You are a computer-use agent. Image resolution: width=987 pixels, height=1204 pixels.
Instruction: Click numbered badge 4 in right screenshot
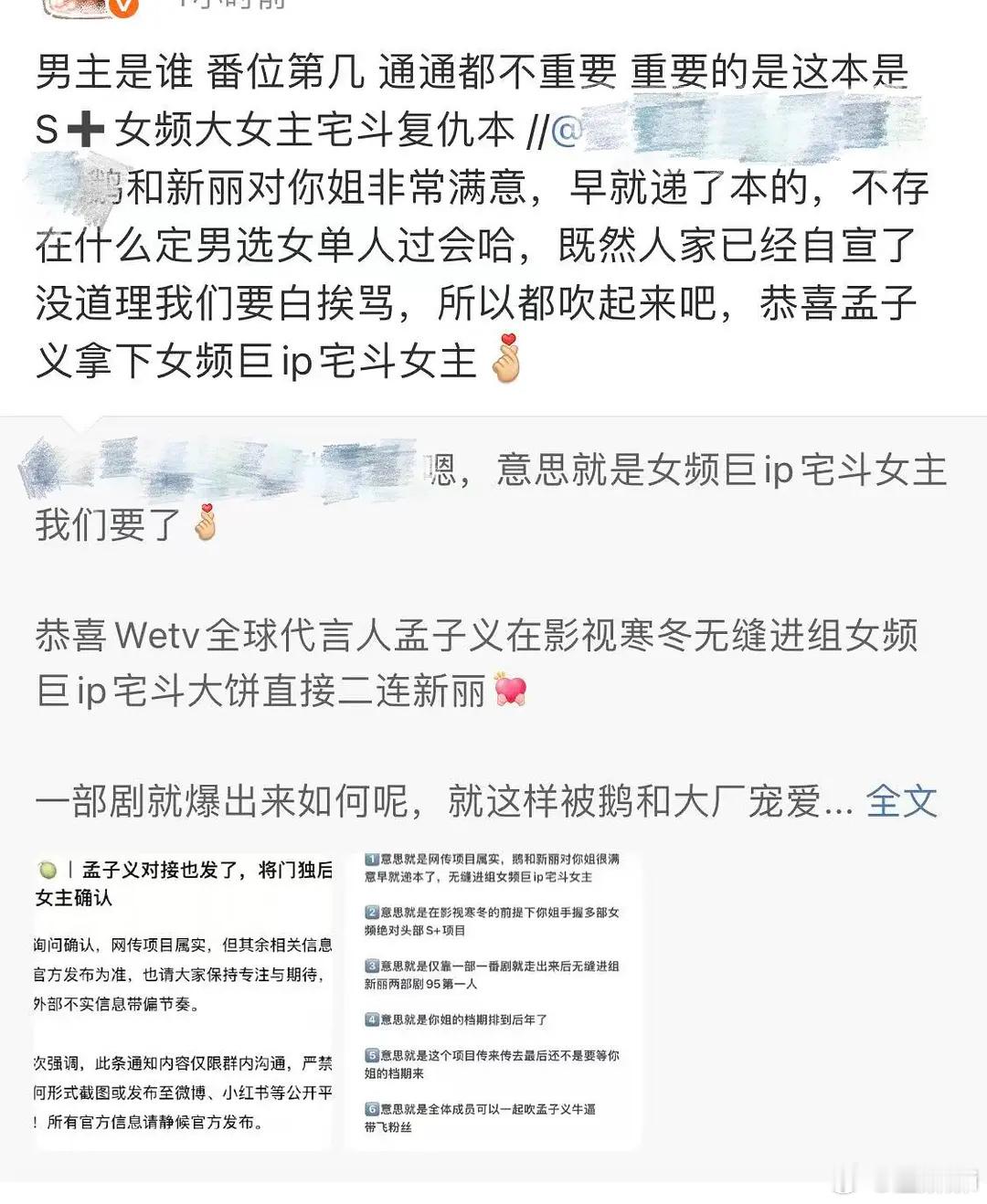(374, 1018)
